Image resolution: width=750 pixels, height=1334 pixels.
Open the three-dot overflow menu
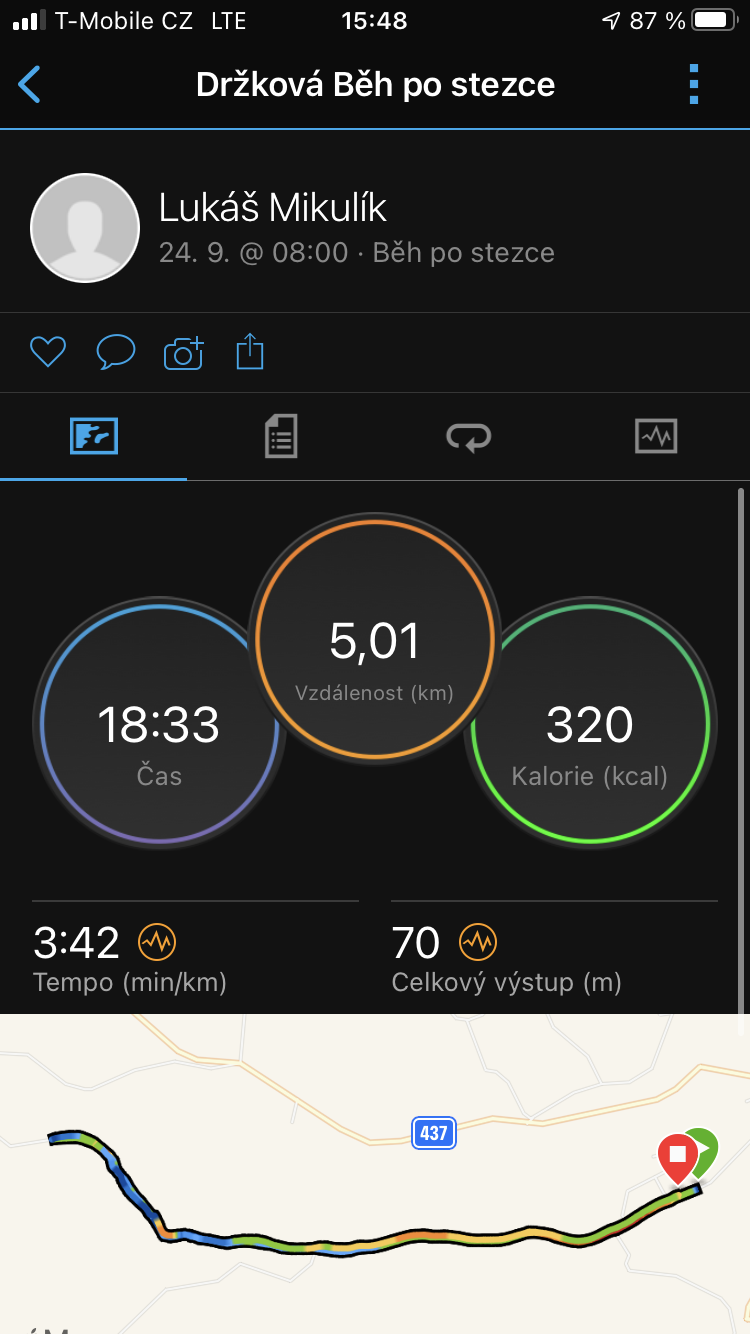[694, 85]
